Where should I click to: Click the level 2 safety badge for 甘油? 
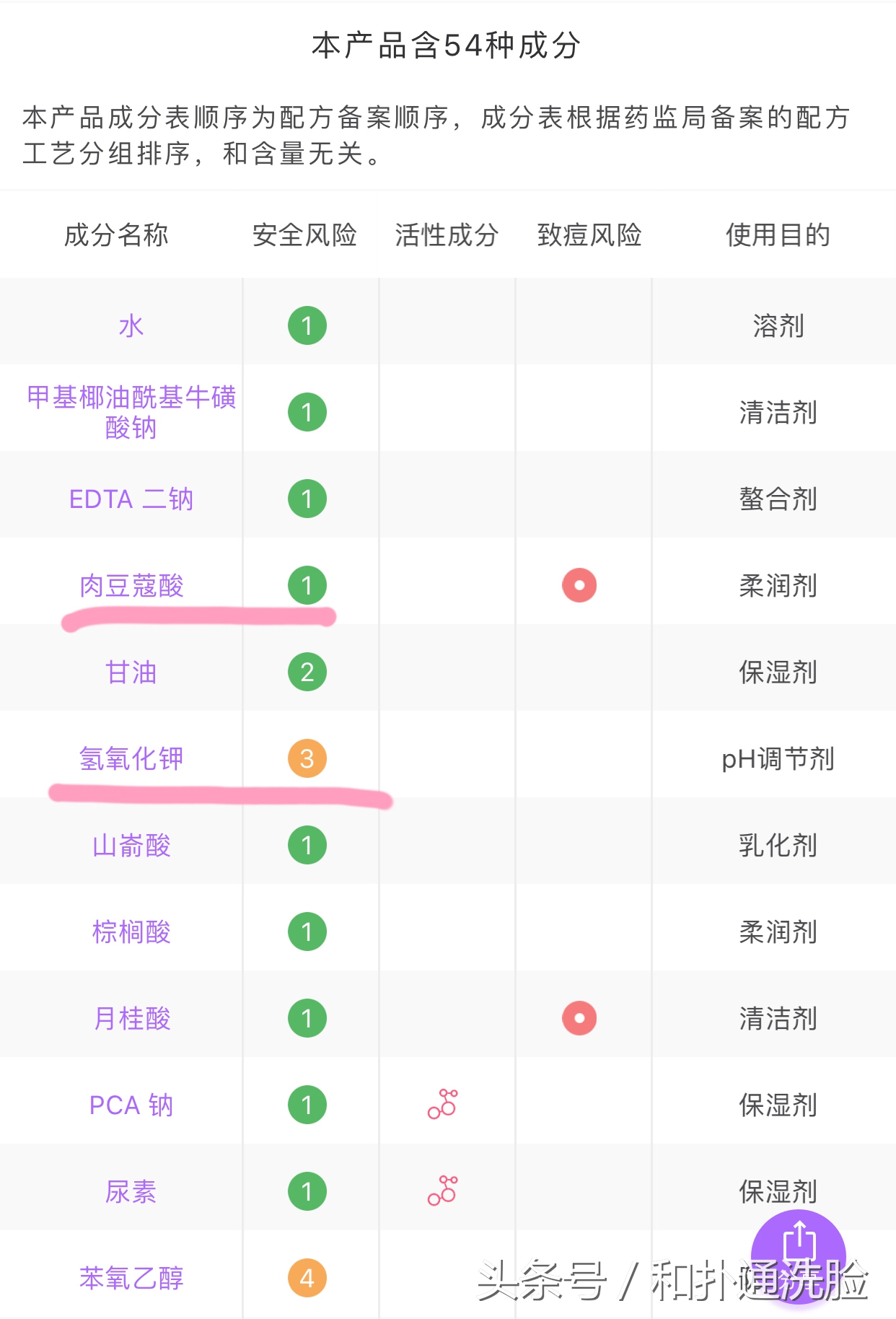coord(307,672)
